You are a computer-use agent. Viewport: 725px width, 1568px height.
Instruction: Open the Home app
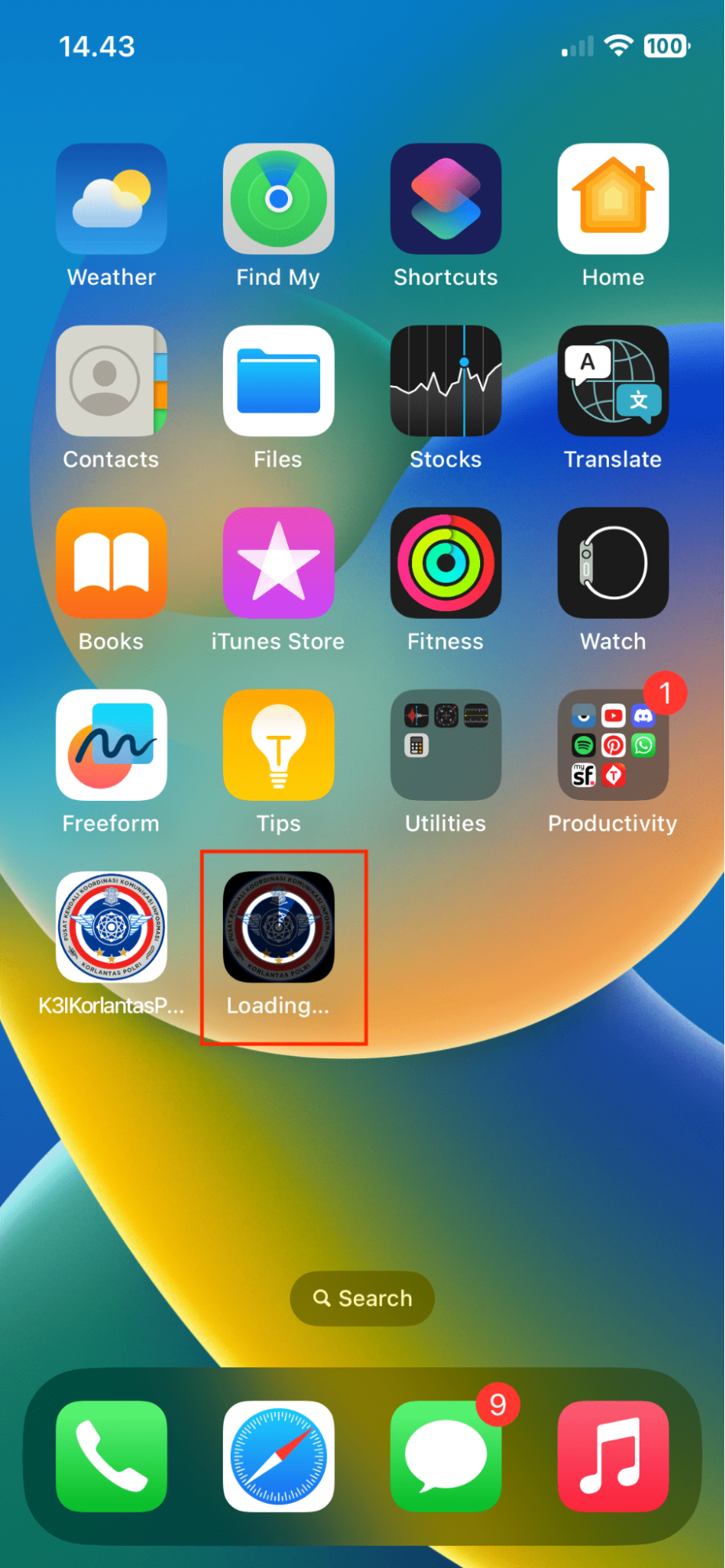[613, 198]
